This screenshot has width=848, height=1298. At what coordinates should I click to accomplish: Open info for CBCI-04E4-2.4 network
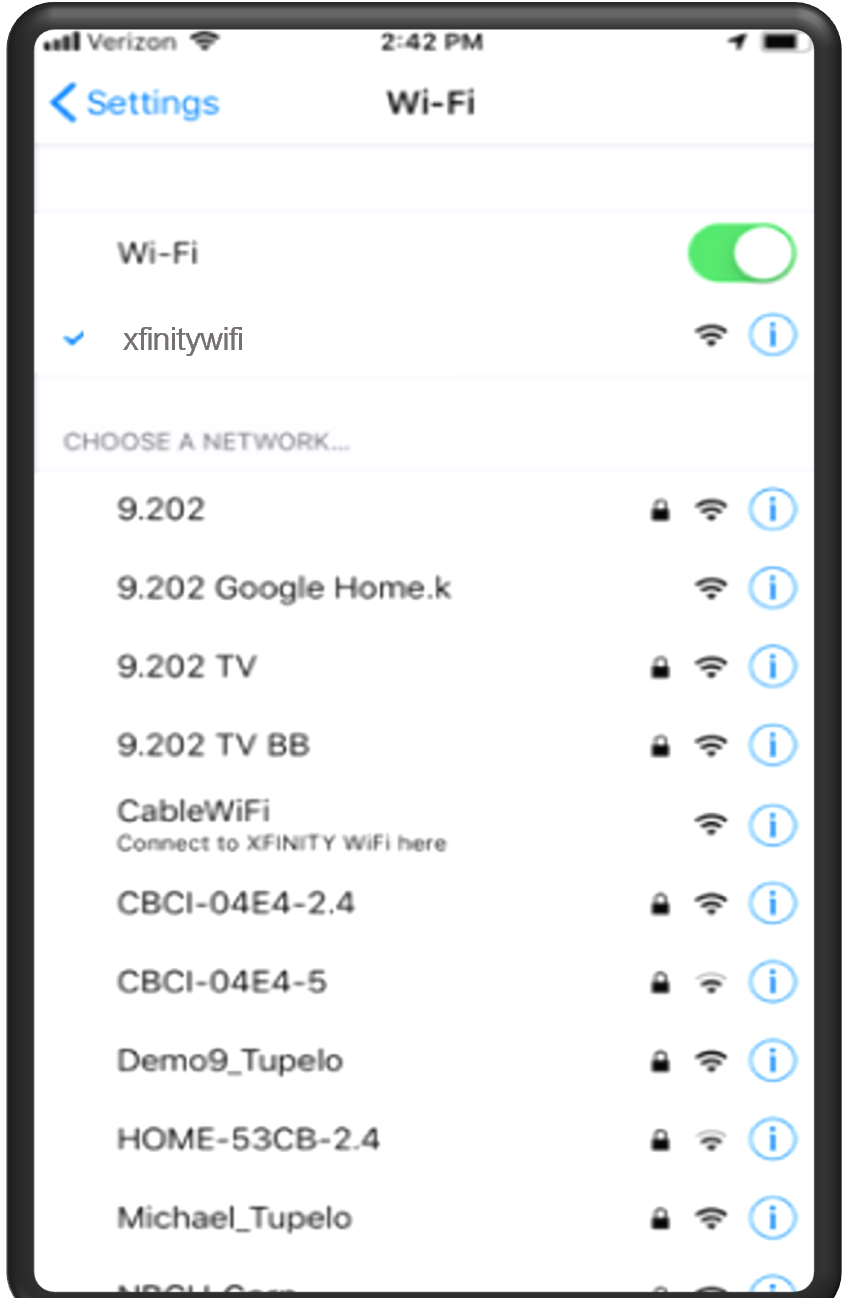click(772, 903)
